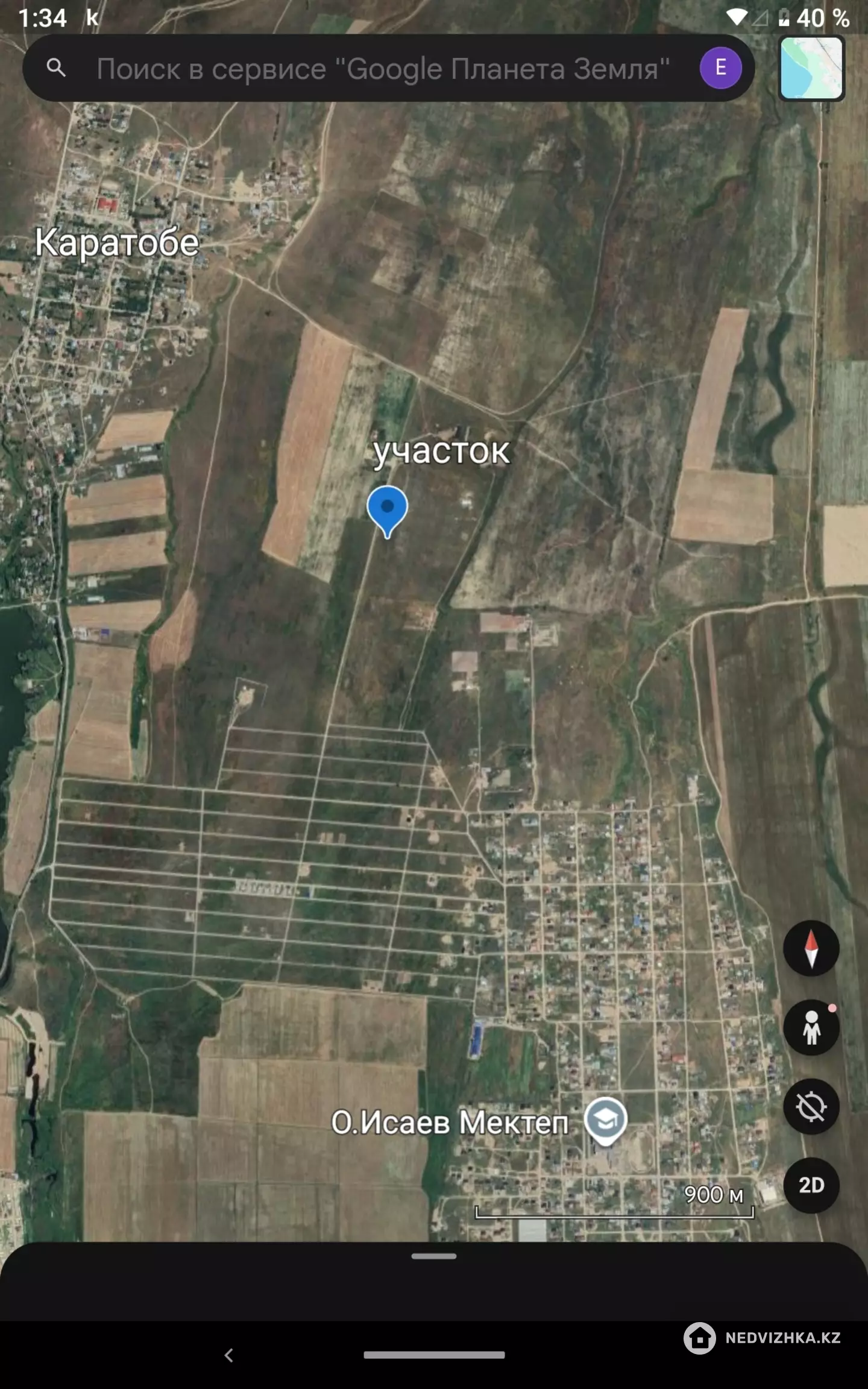The image size is (868, 1389).
Task: Switch the view with the 2D button
Action: [x=811, y=1185]
